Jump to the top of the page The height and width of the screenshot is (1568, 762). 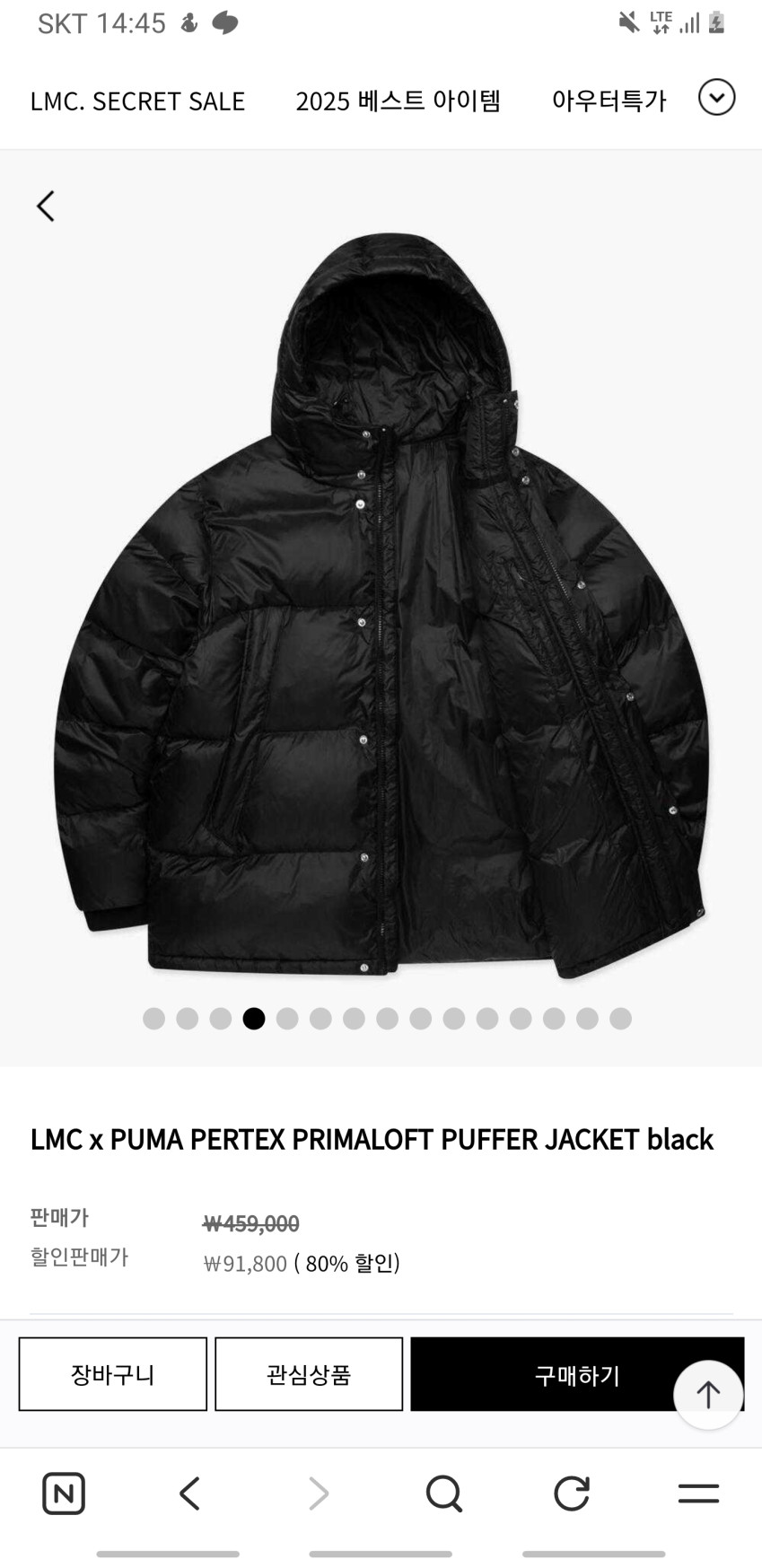[708, 1394]
